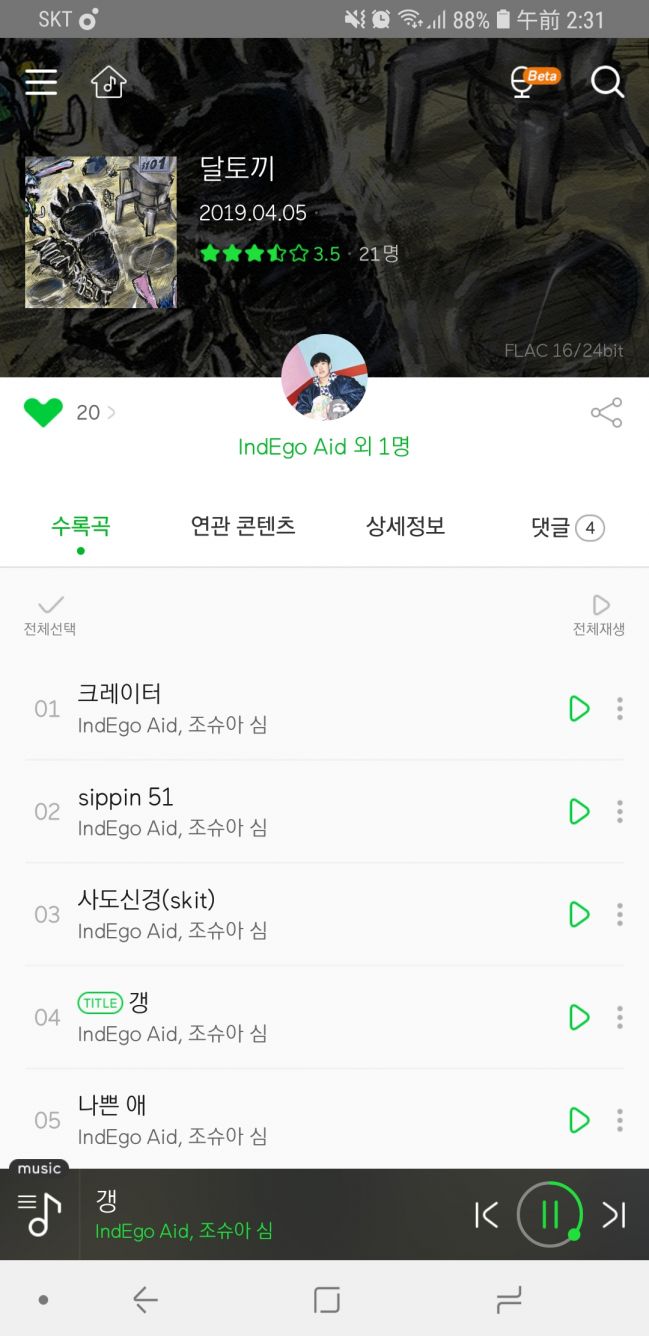Select all tracks with 전체선택

tap(50, 615)
